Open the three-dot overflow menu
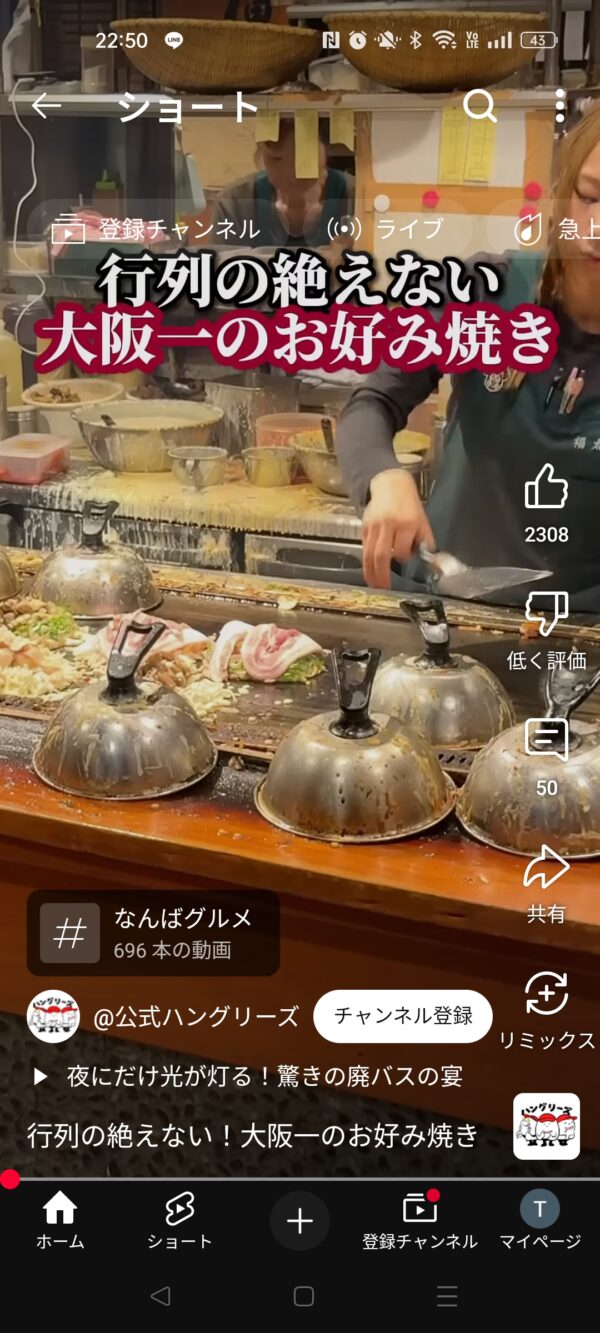 pos(560,106)
